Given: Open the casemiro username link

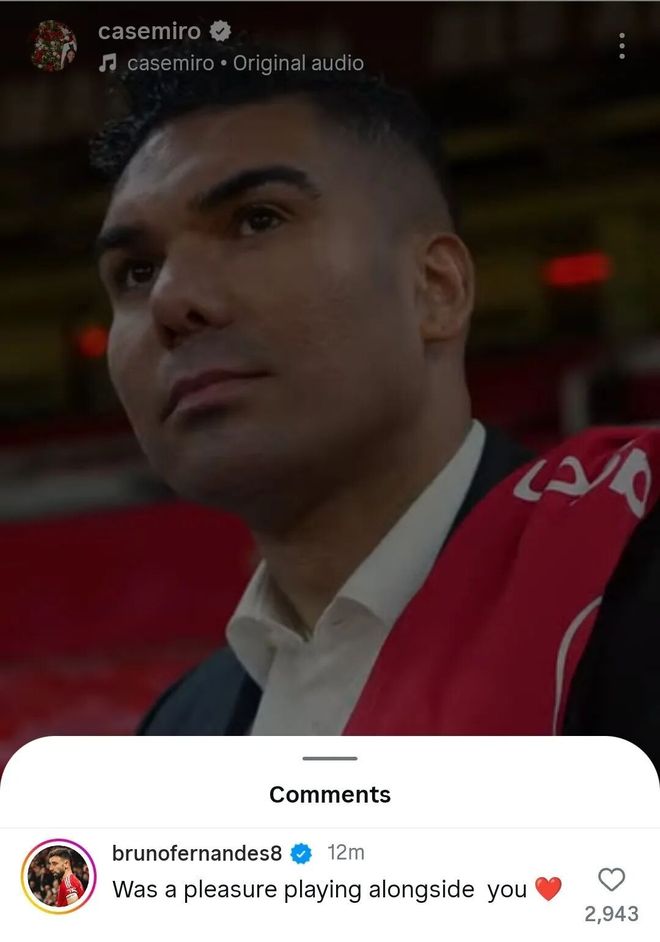Looking at the screenshot, I should (149, 31).
